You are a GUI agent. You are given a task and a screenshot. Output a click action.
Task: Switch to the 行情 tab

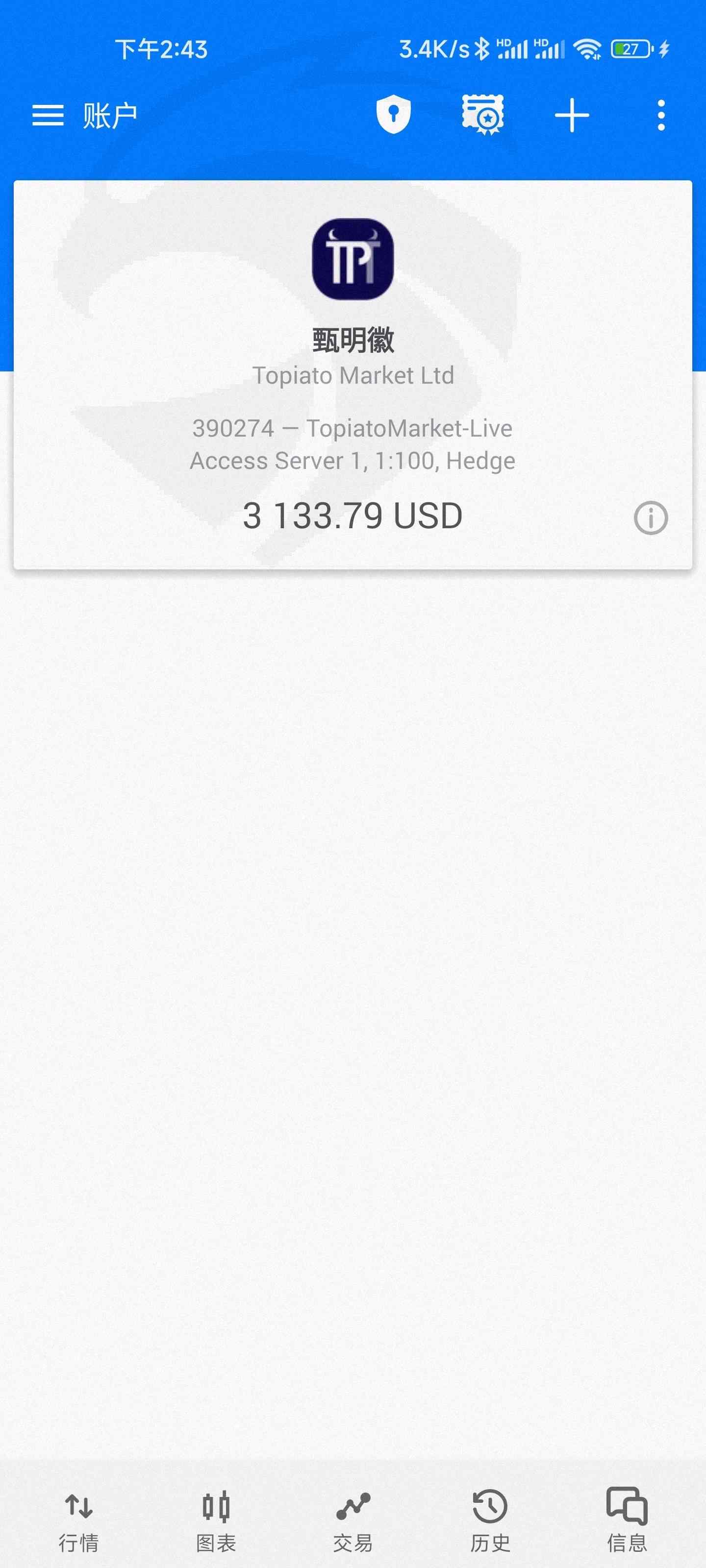click(78, 1520)
